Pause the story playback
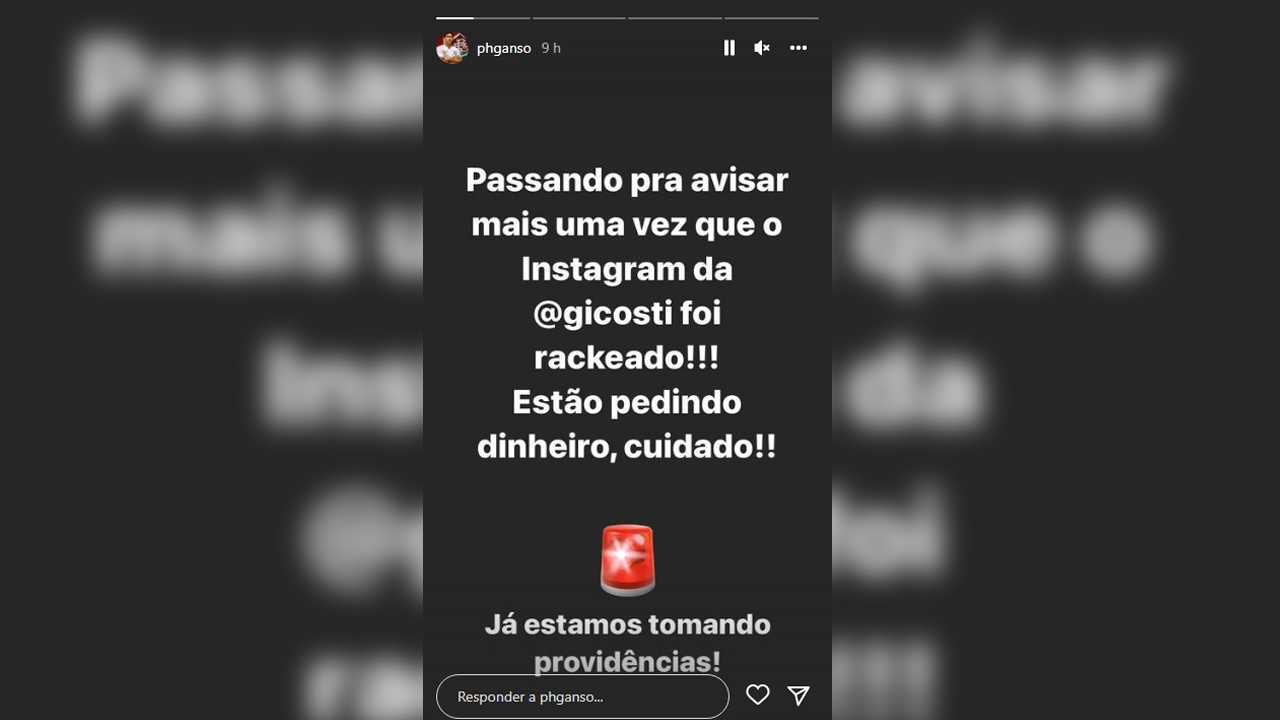The width and height of the screenshot is (1280, 720). [729, 48]
